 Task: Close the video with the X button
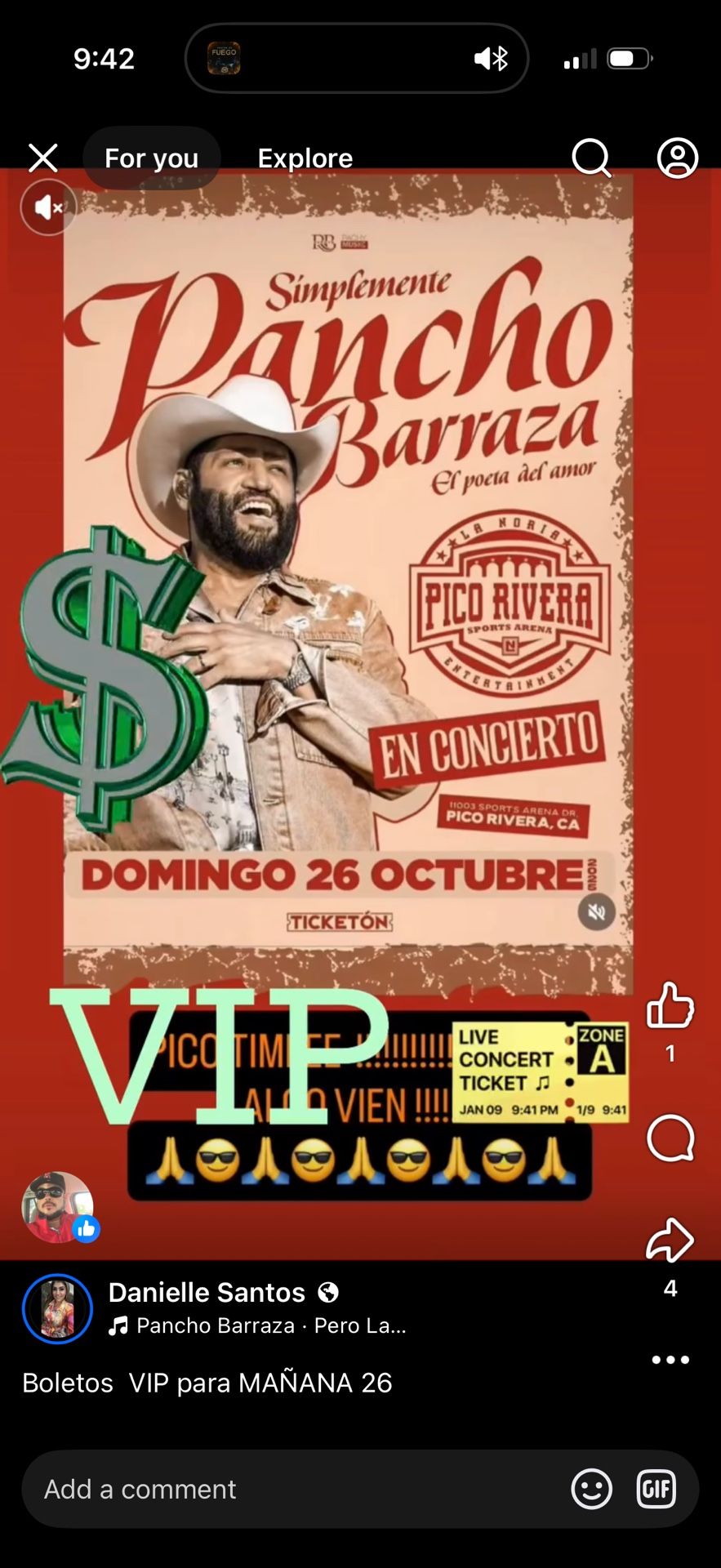point(43,158)
